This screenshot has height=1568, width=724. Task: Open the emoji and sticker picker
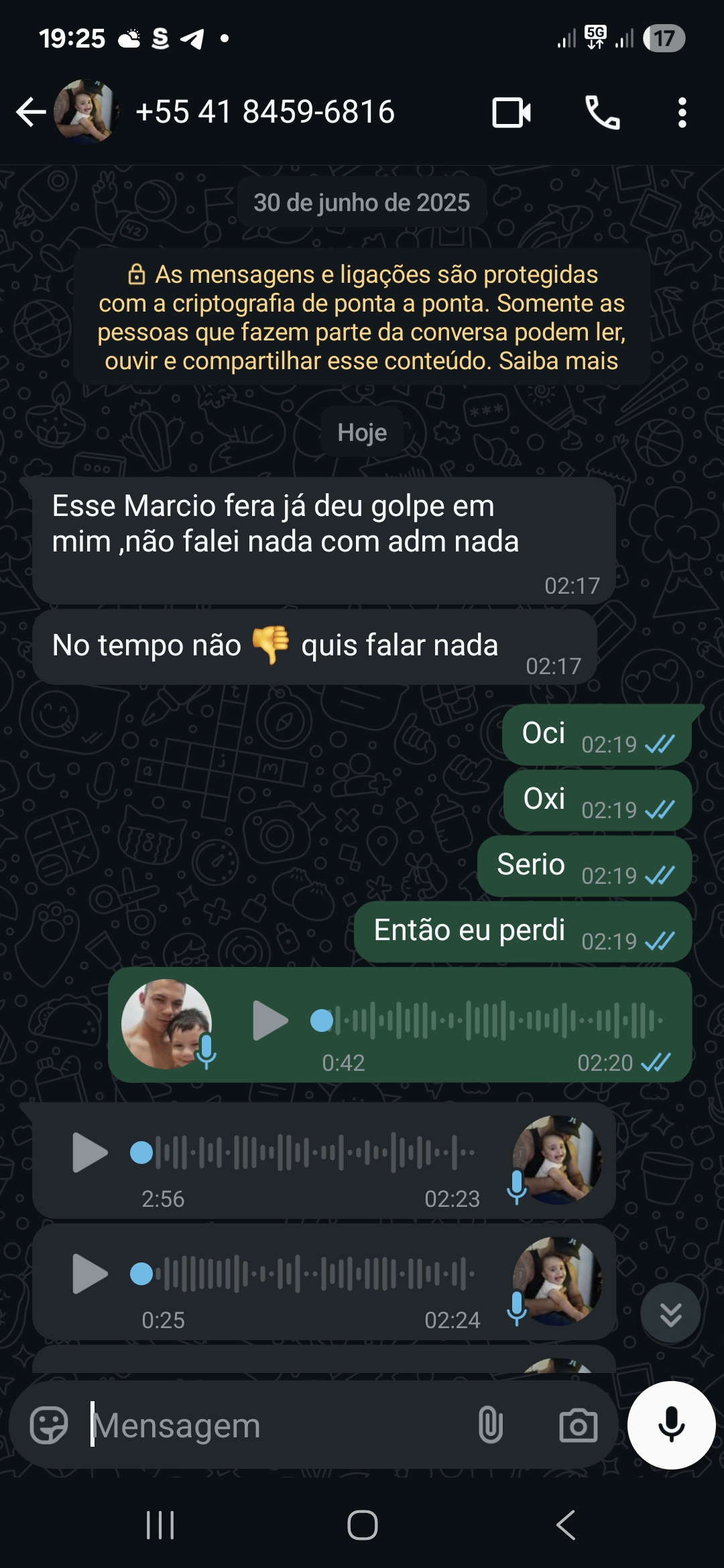tap(49, 1425)
